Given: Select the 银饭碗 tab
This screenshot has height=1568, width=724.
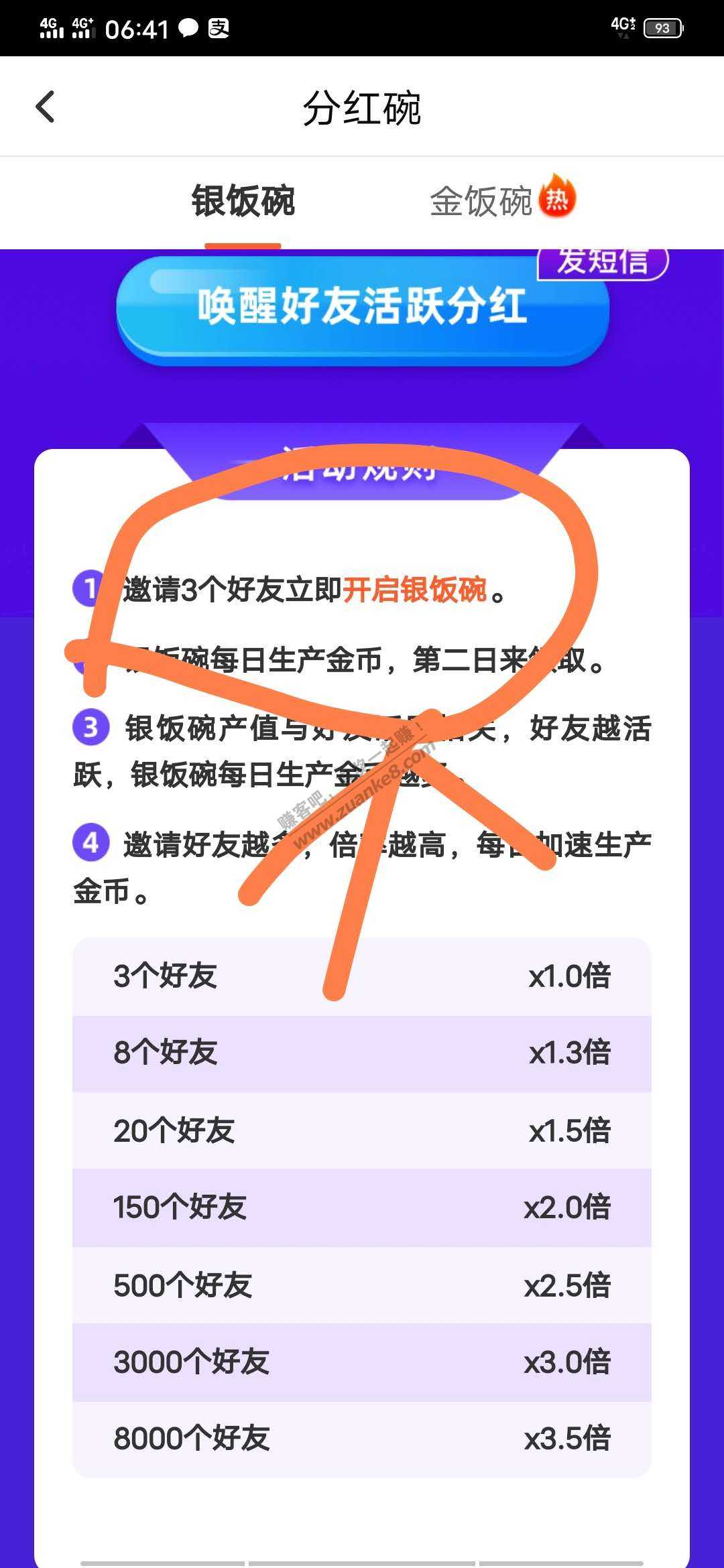Looking at the screenshot, I should pyautogui.click(x=243, y=202).
